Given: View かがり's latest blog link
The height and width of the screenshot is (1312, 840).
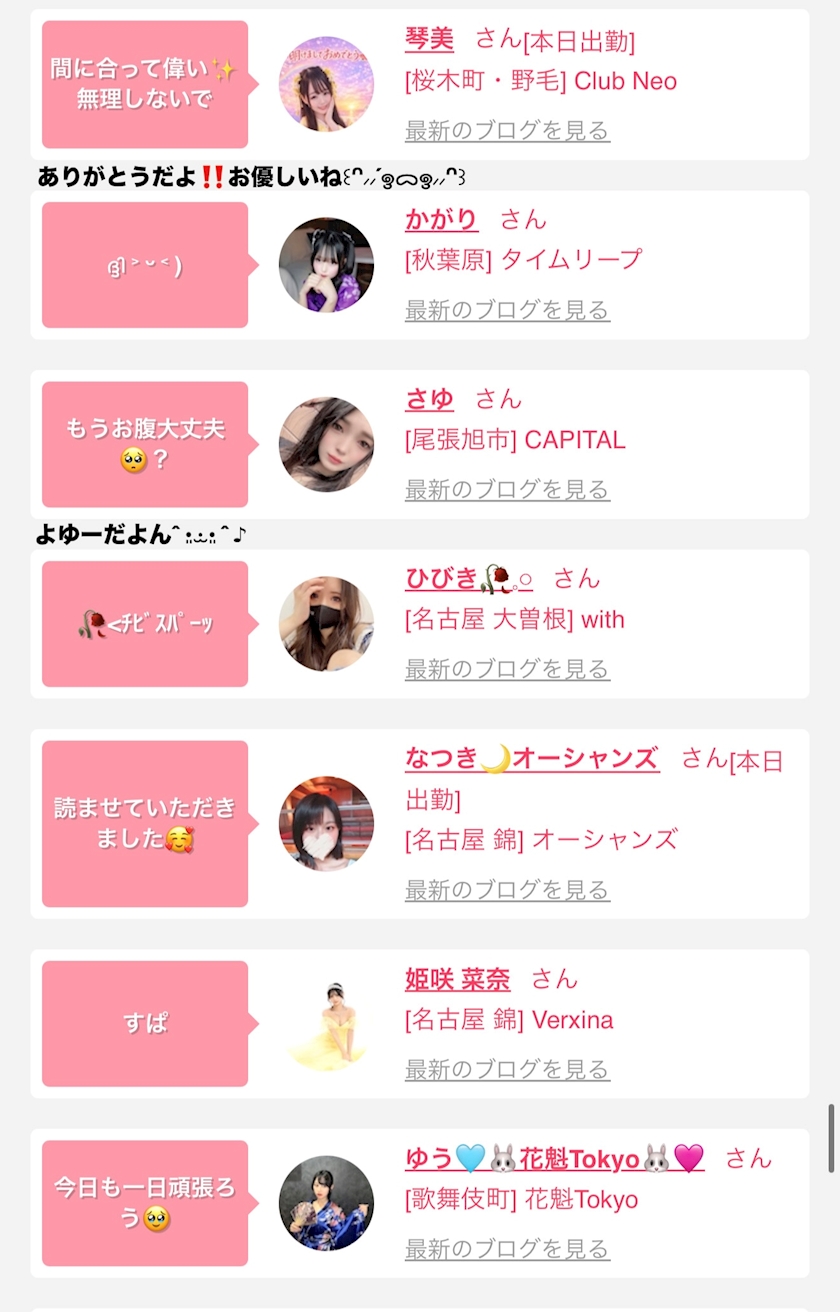Looking at the screenshot, I should [x=507, y=310].
